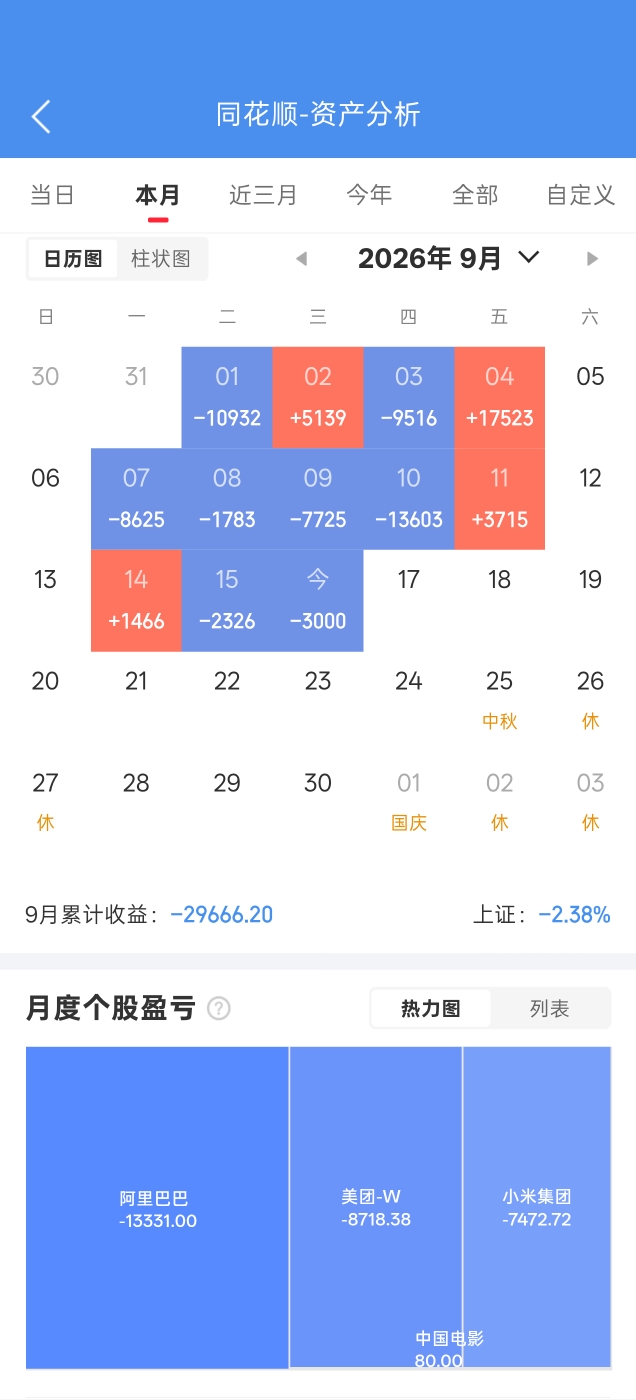
Task: Switch to the 当日 tab
Action: pyautogui.click(x=52, y=194)
